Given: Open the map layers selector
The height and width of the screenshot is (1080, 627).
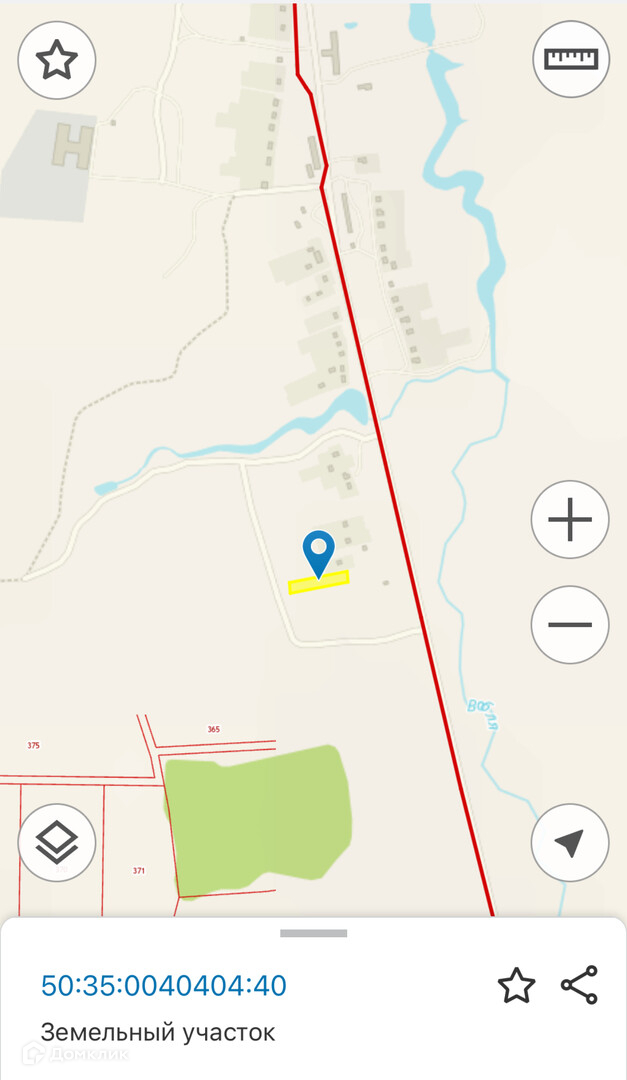Looking at the screenshot, I should point(57,843).
